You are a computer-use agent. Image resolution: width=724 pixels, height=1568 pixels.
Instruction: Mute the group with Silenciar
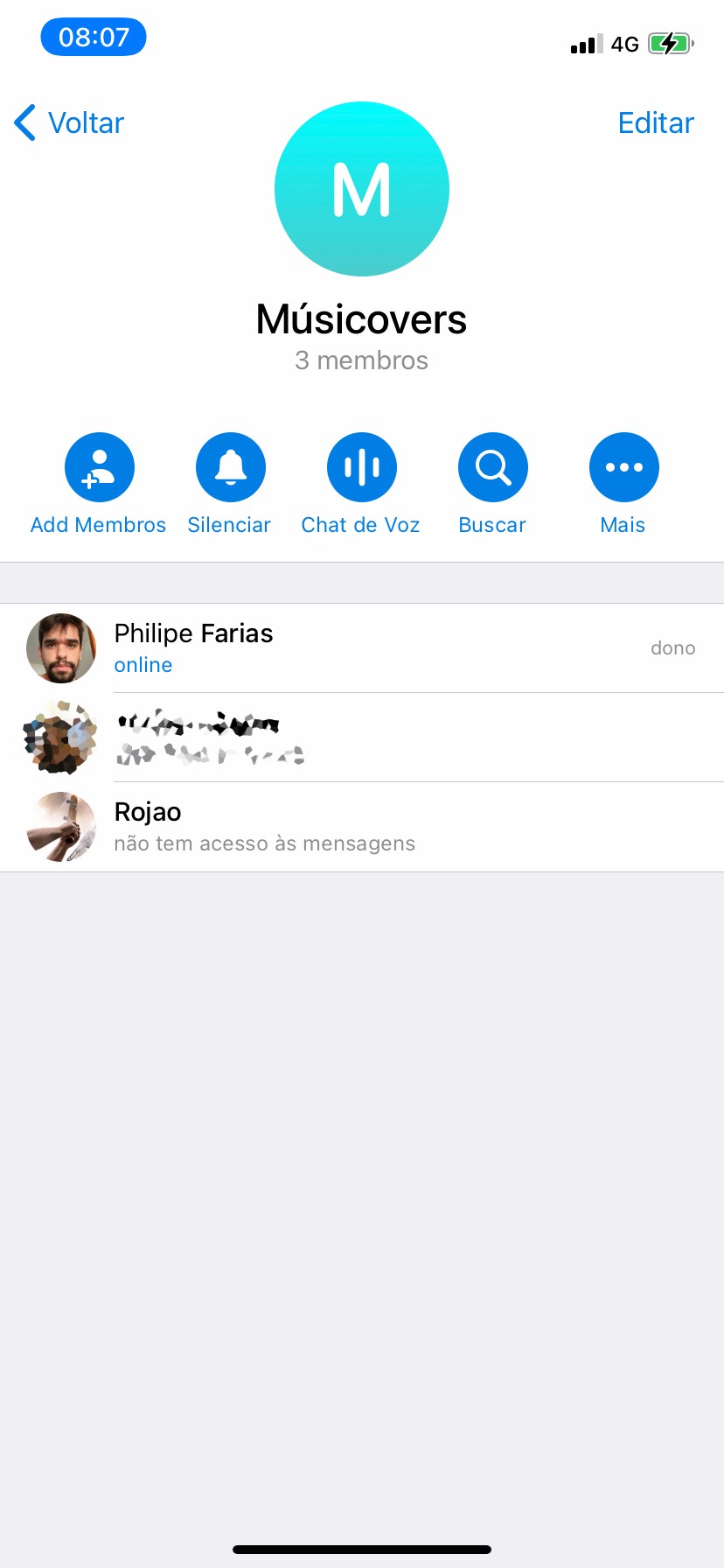(230, 468)
